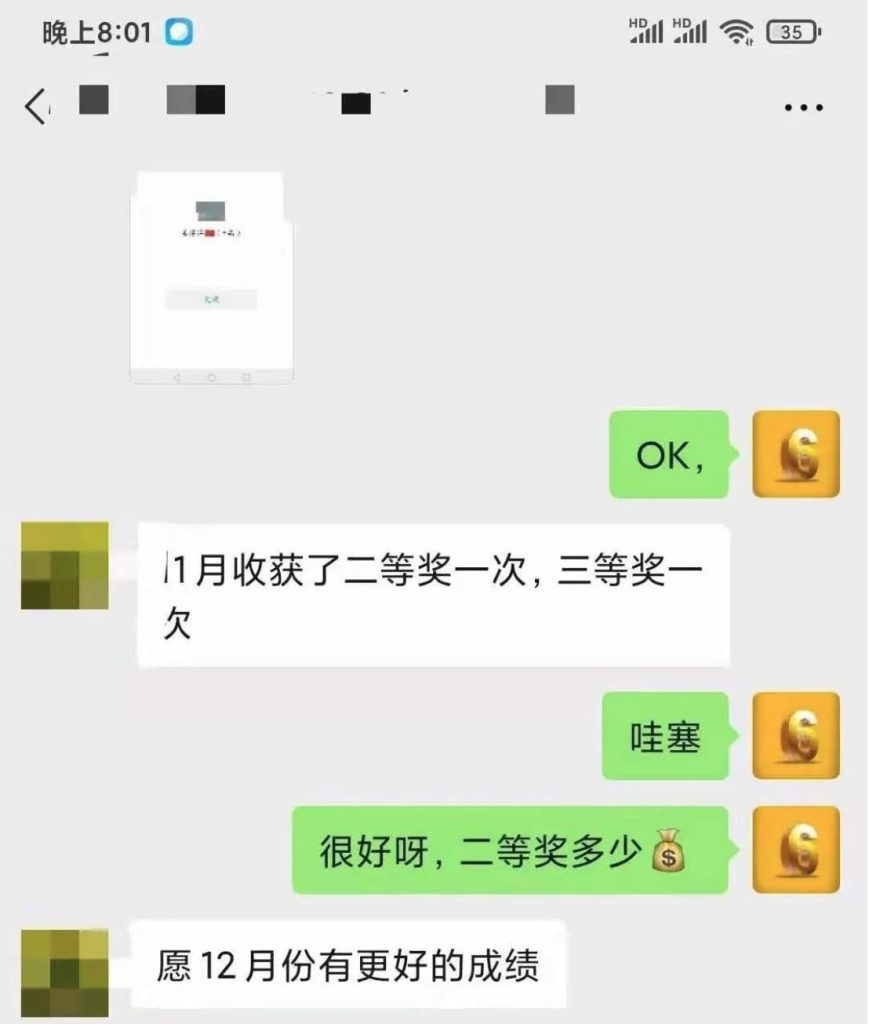Go back to the chat list

36,106
